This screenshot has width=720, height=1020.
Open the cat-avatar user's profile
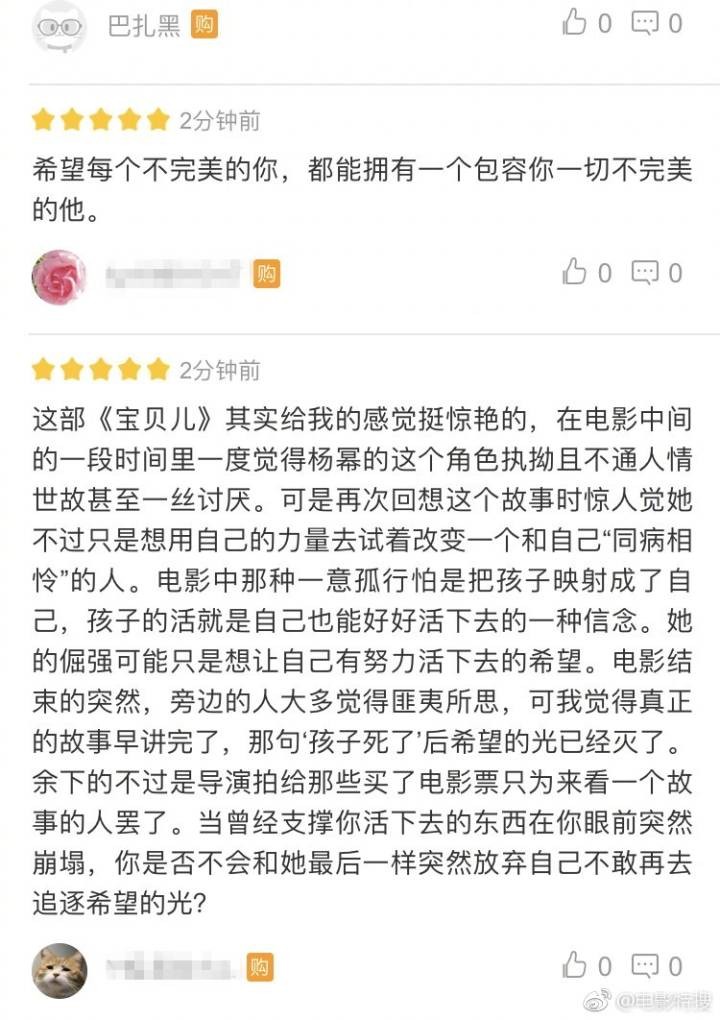coord(59,969)
